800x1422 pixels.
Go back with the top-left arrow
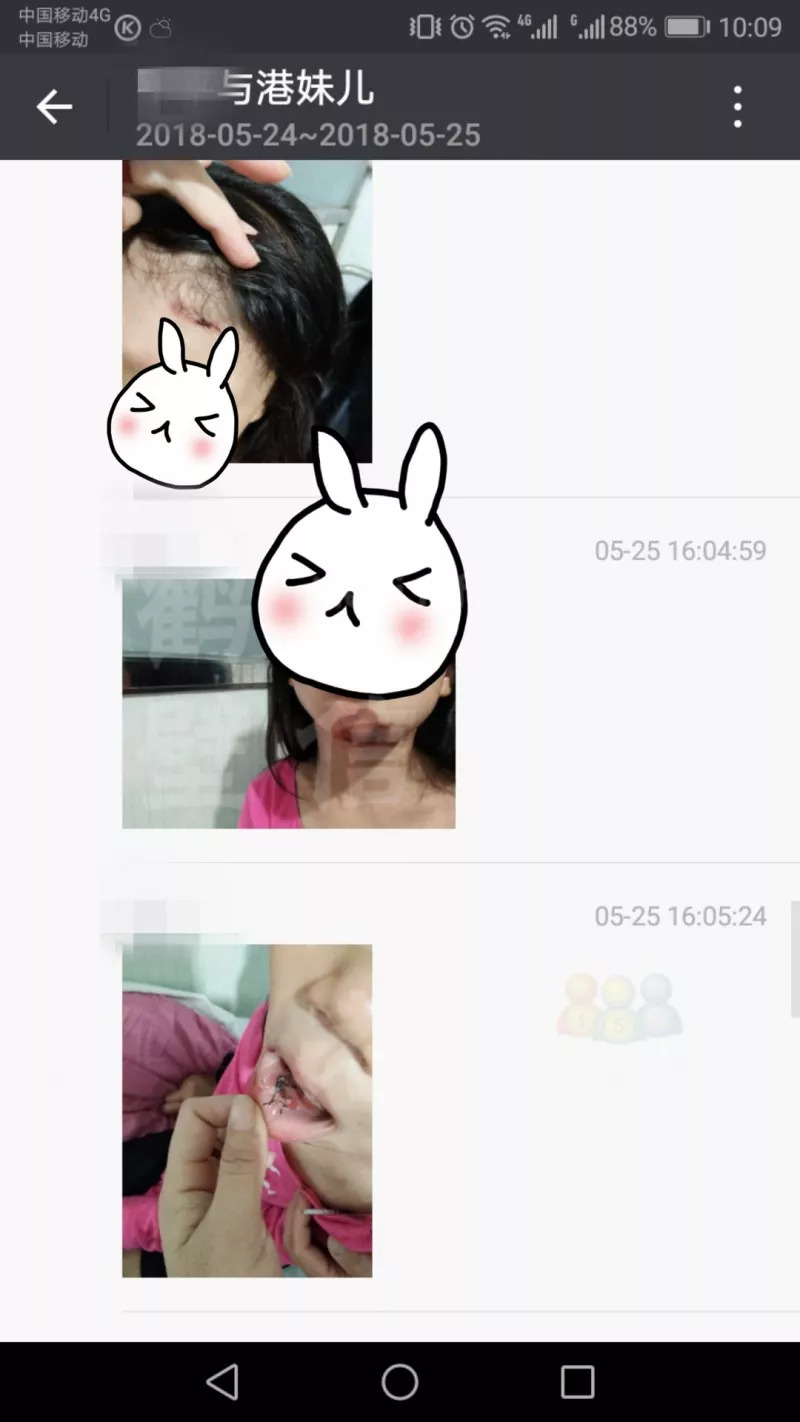54,107
